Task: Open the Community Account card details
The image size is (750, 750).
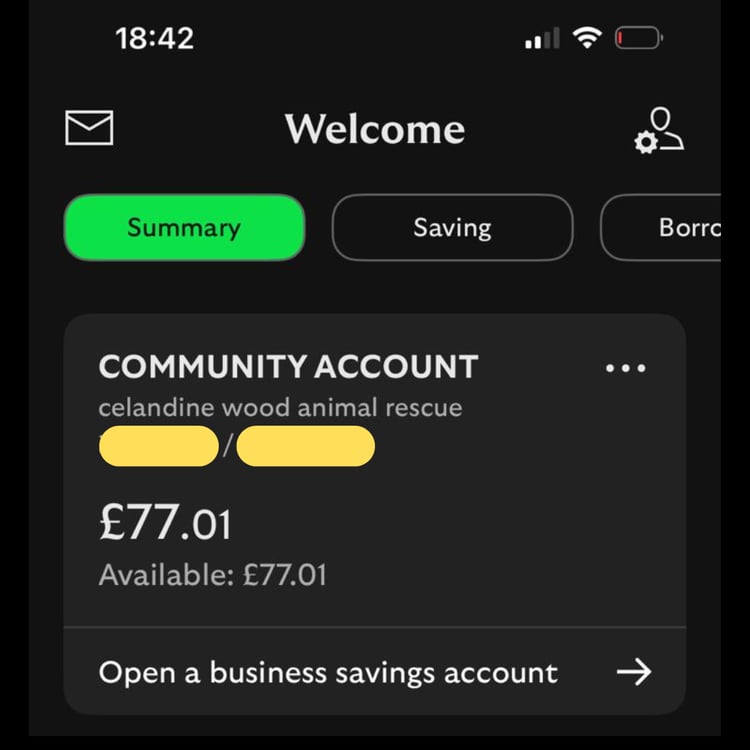Action: (300, 500)
